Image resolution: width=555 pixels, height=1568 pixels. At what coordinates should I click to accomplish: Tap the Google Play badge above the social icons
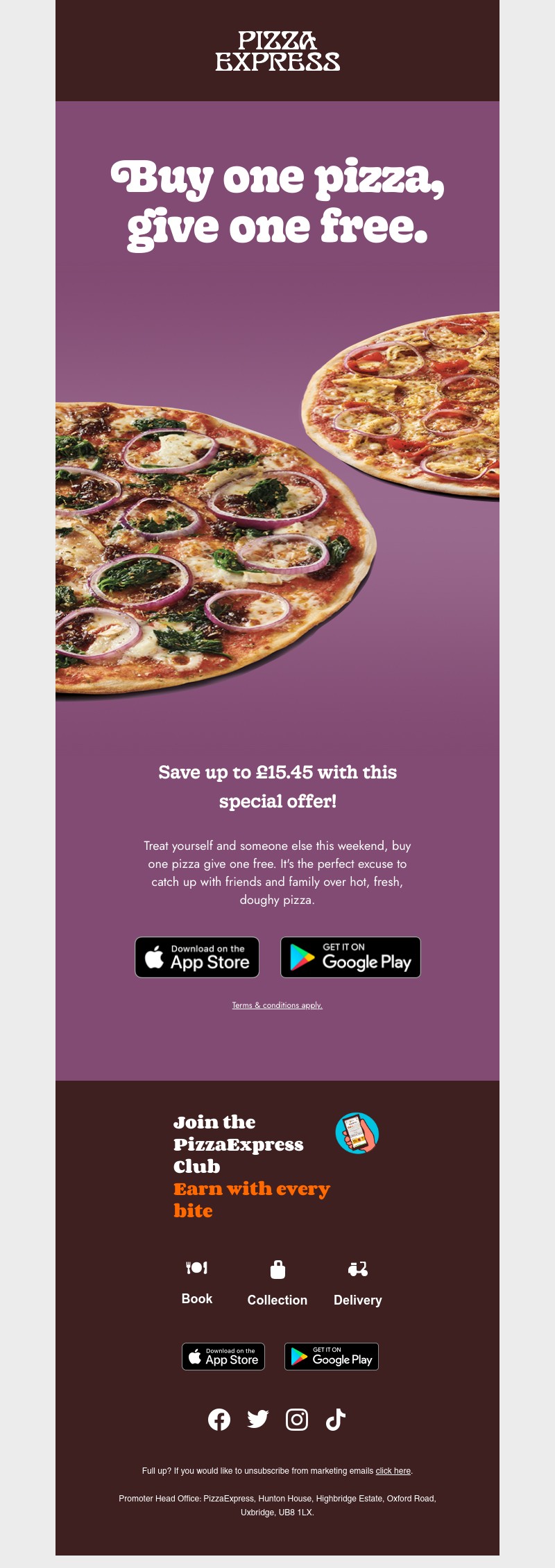click(332, 1357)
